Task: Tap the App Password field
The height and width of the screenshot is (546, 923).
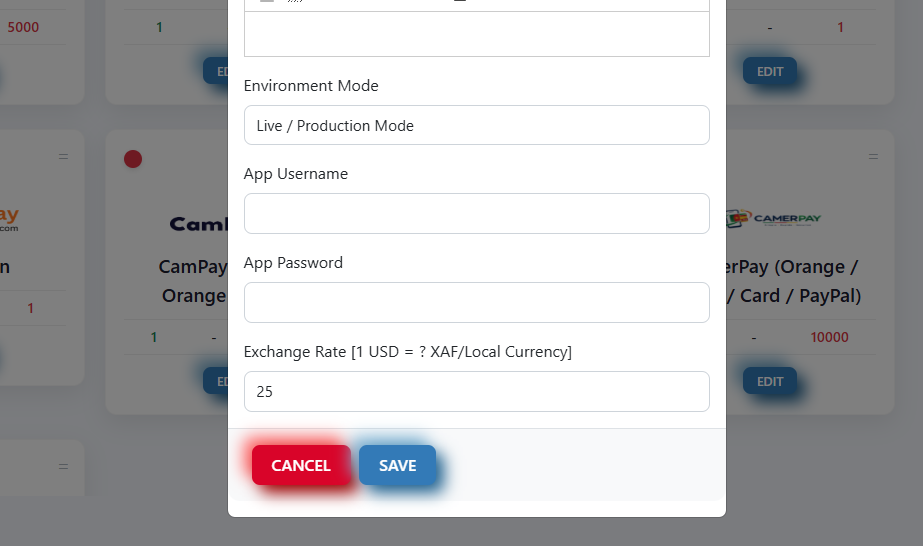Action: pos(476,302)
